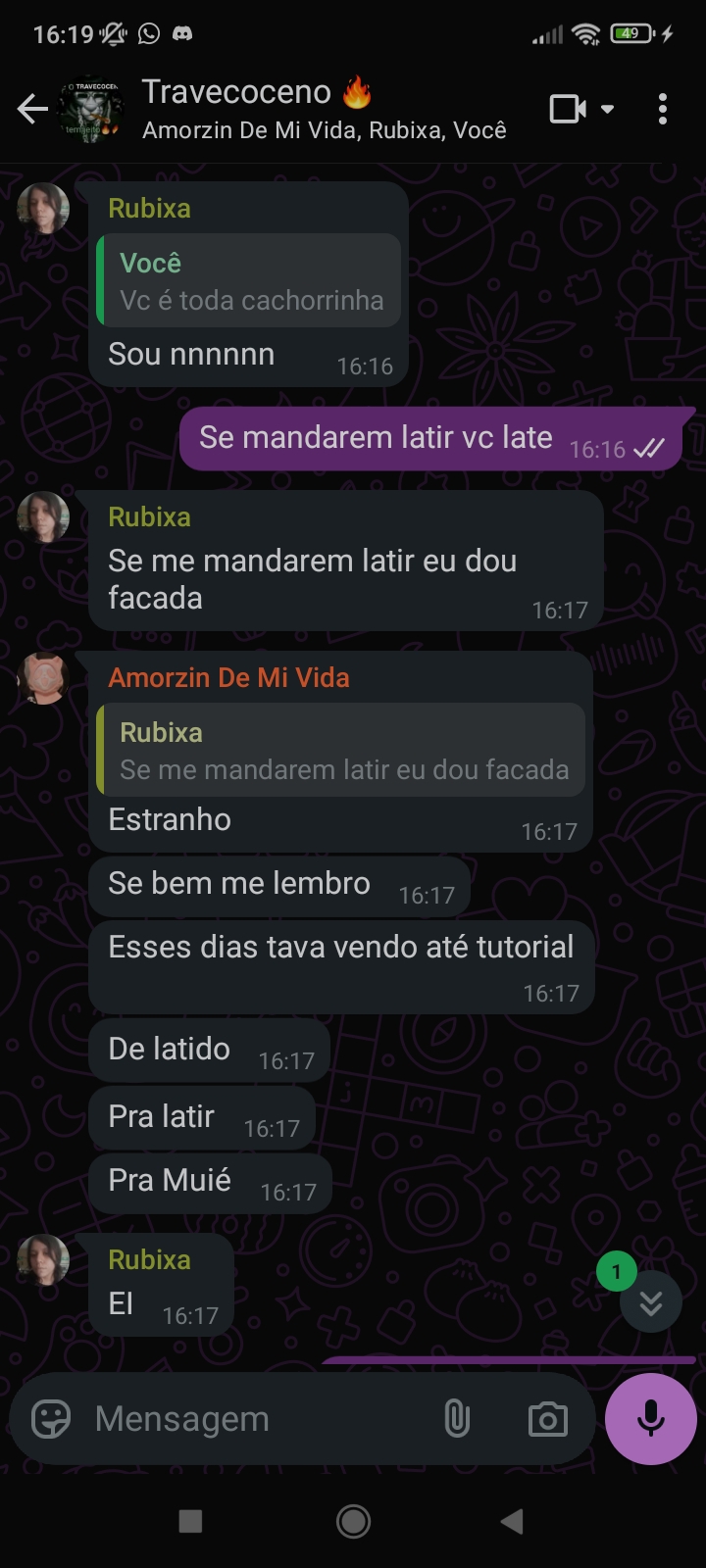The image size is (706, 1568).
Task: Start a group video call
Action: [x=569, y=109]
